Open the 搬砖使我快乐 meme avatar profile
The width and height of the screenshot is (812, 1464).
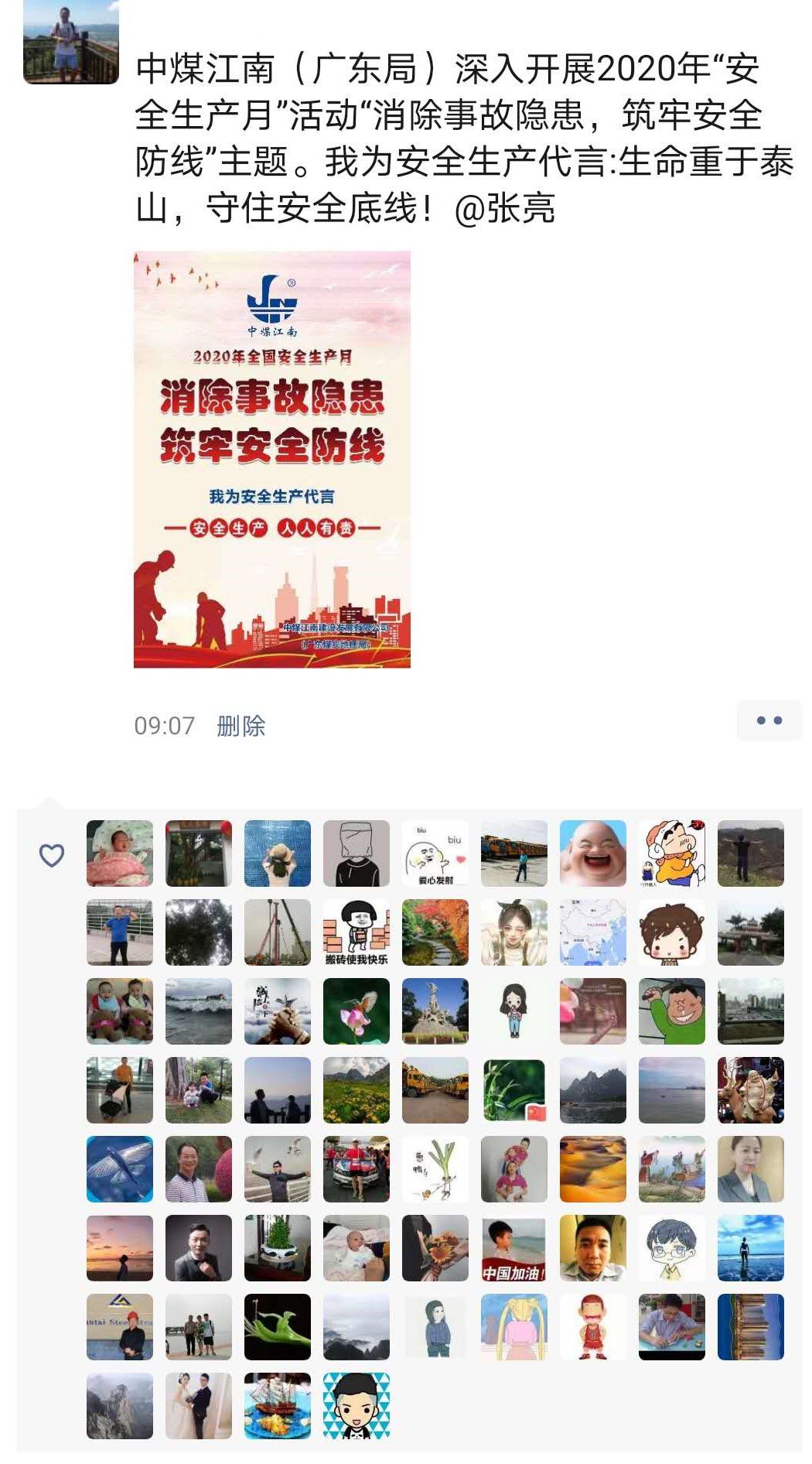(357, 932)
